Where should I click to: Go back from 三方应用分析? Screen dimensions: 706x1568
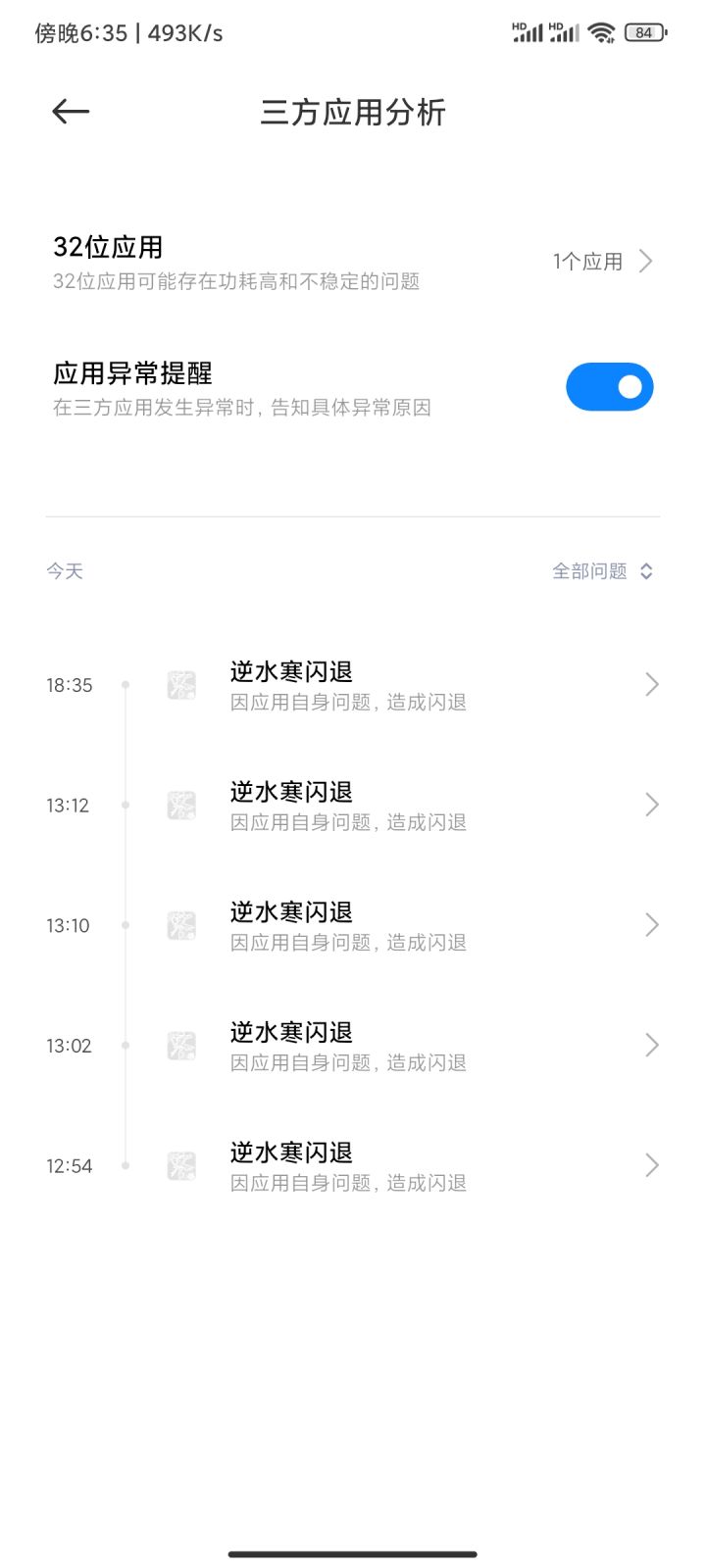(x=71, y=112)
